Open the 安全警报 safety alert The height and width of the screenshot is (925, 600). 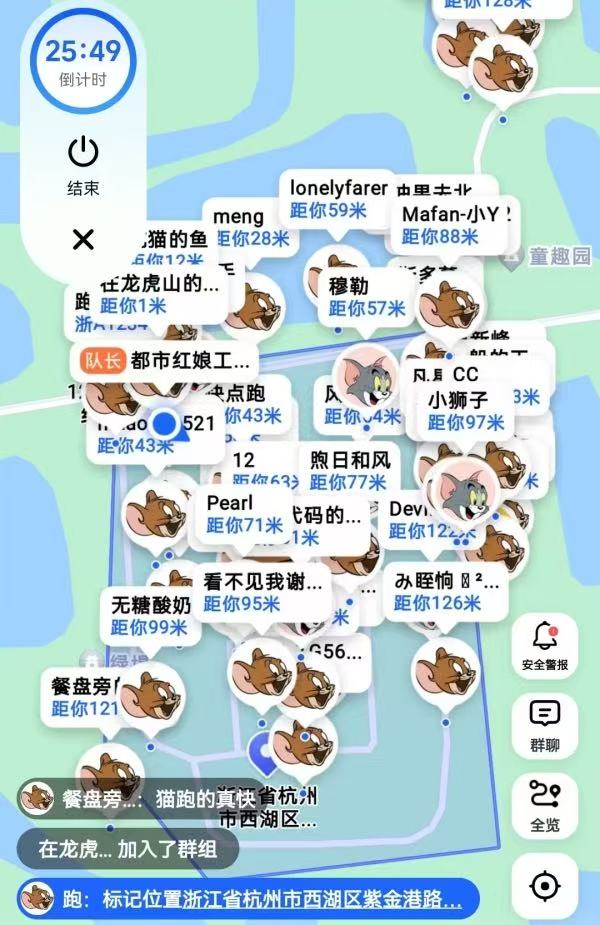[x=545, y=645]
